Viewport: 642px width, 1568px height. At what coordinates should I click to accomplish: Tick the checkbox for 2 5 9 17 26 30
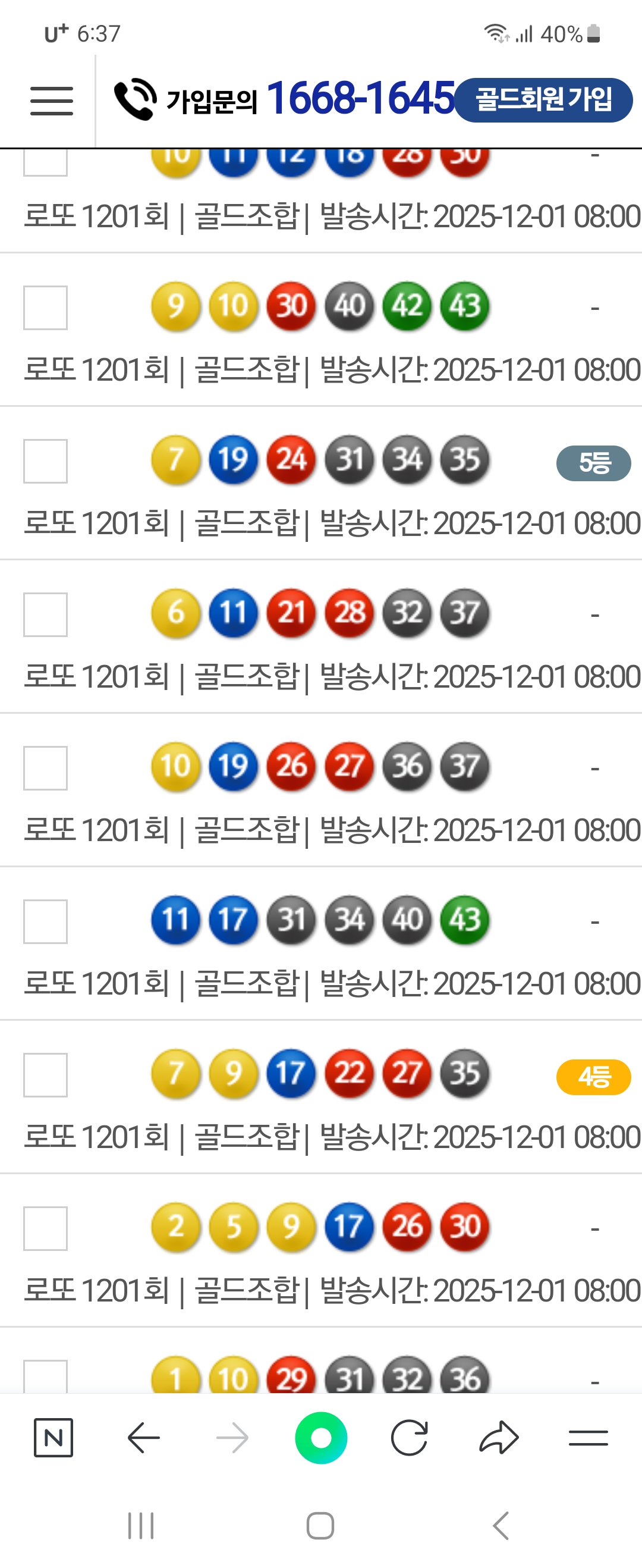click(x=46, y=1228)
